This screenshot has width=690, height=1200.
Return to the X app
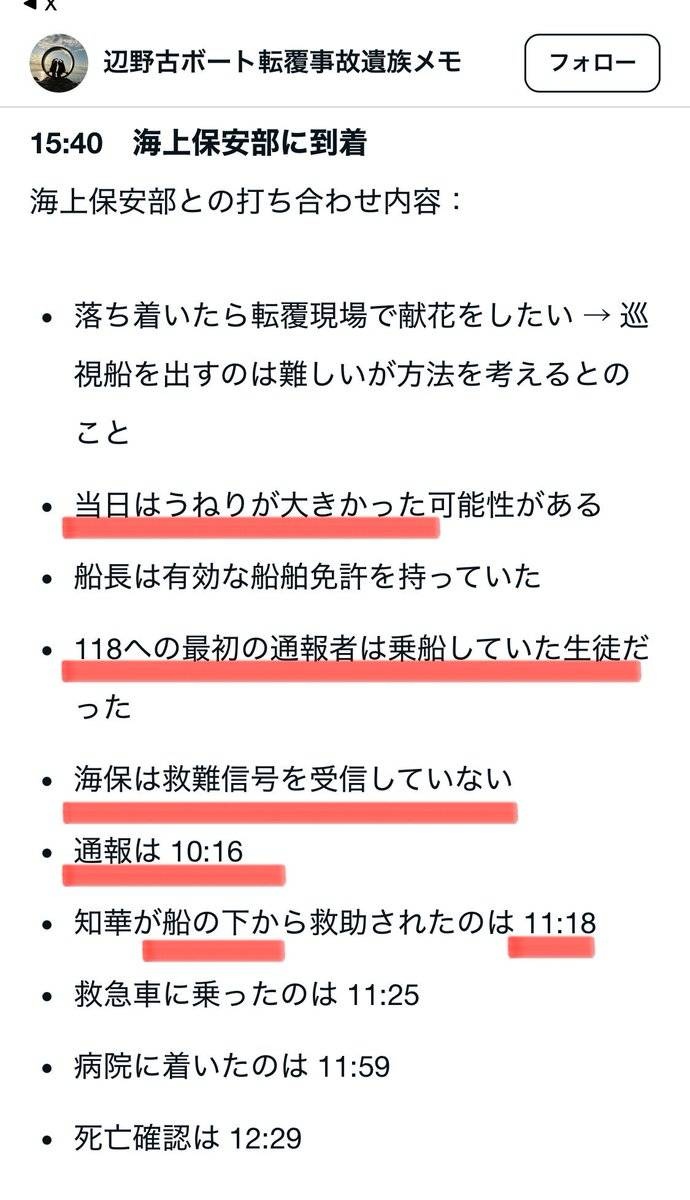[x=40, y=5]
